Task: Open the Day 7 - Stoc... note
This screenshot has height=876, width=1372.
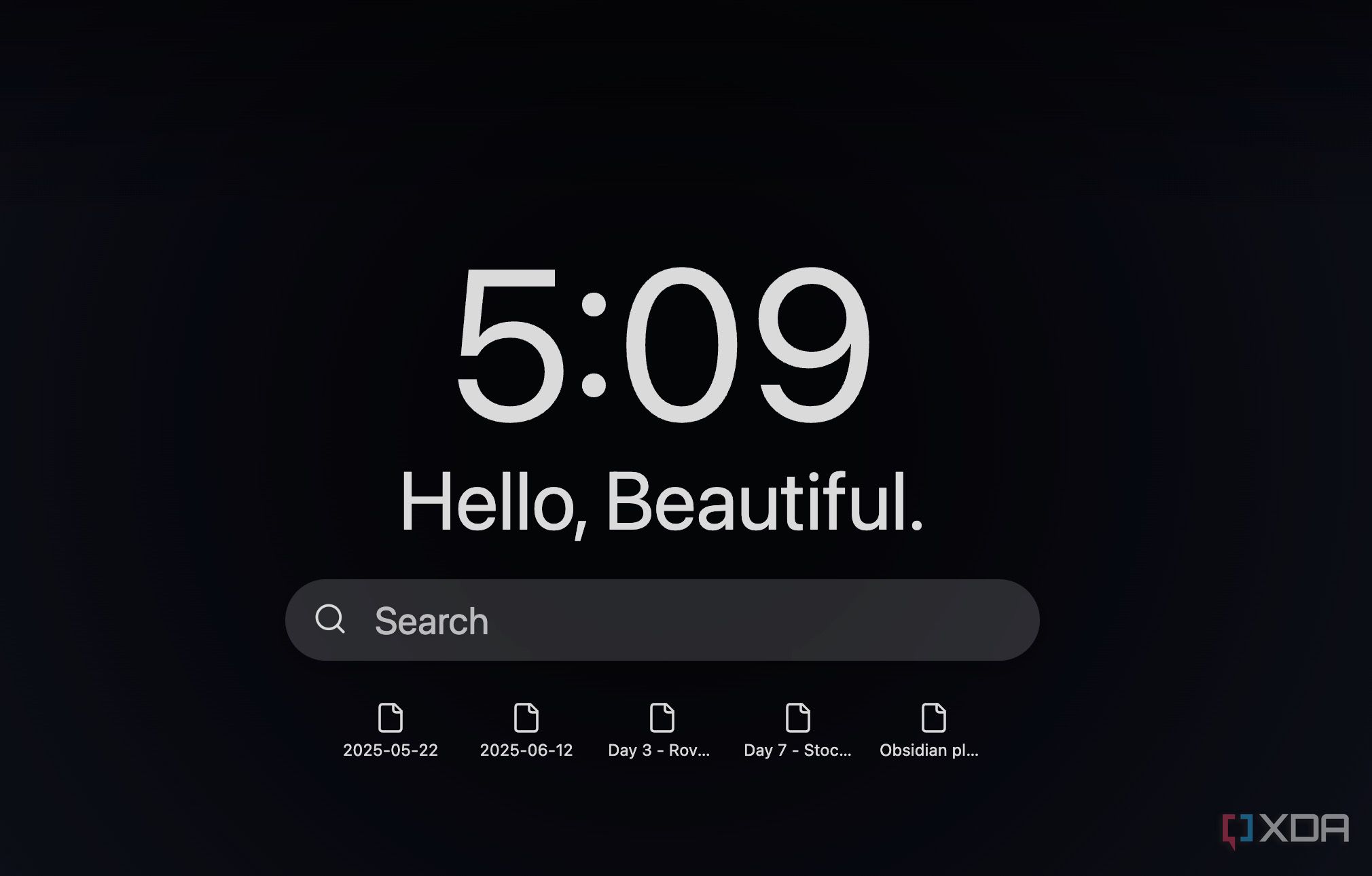Action: [x=797, y=730]
